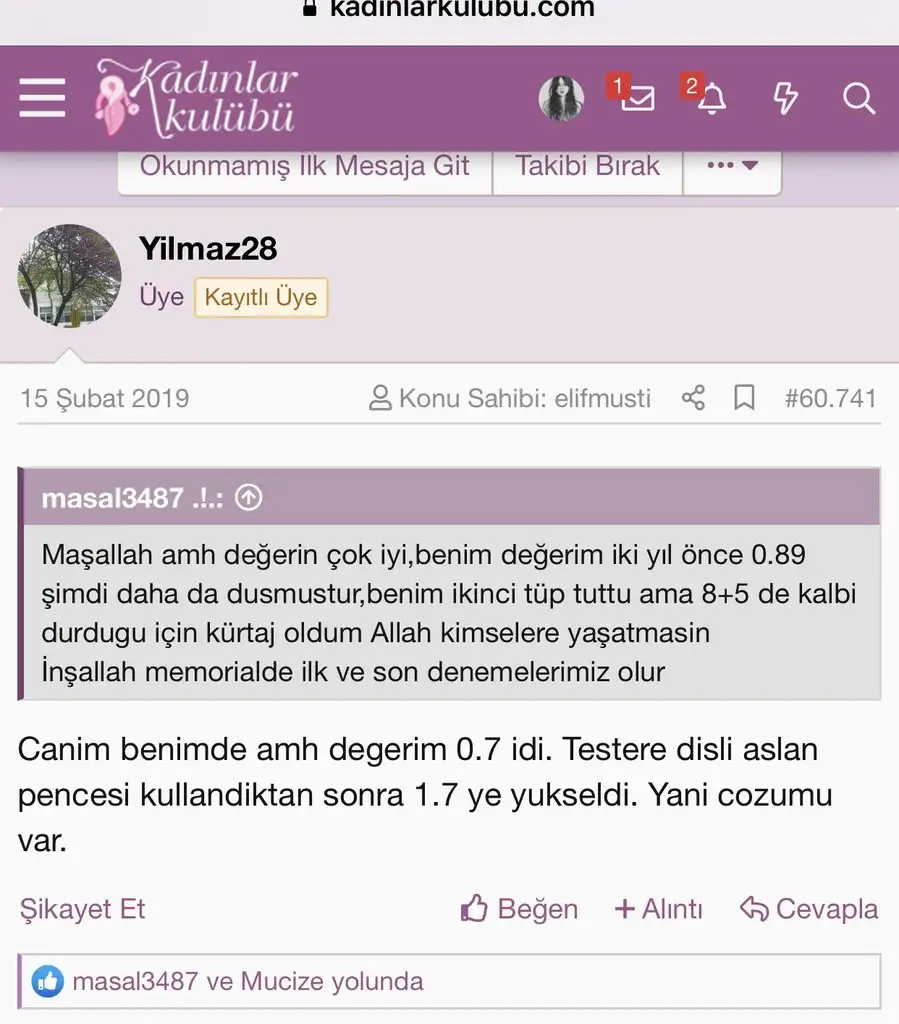
Task: Expand the three-dot more options dropdown
Action: [x=732, y=166]
